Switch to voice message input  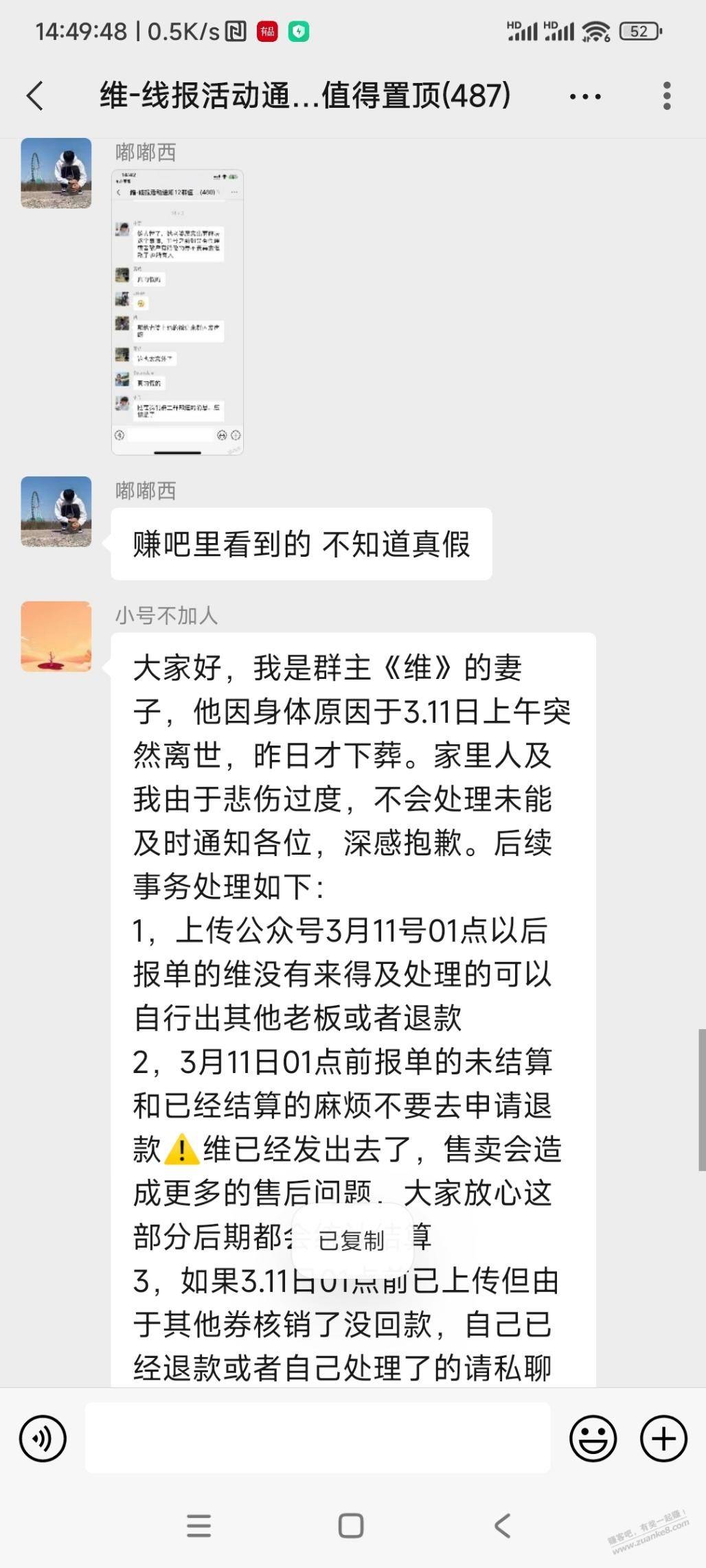[43, 1438]
